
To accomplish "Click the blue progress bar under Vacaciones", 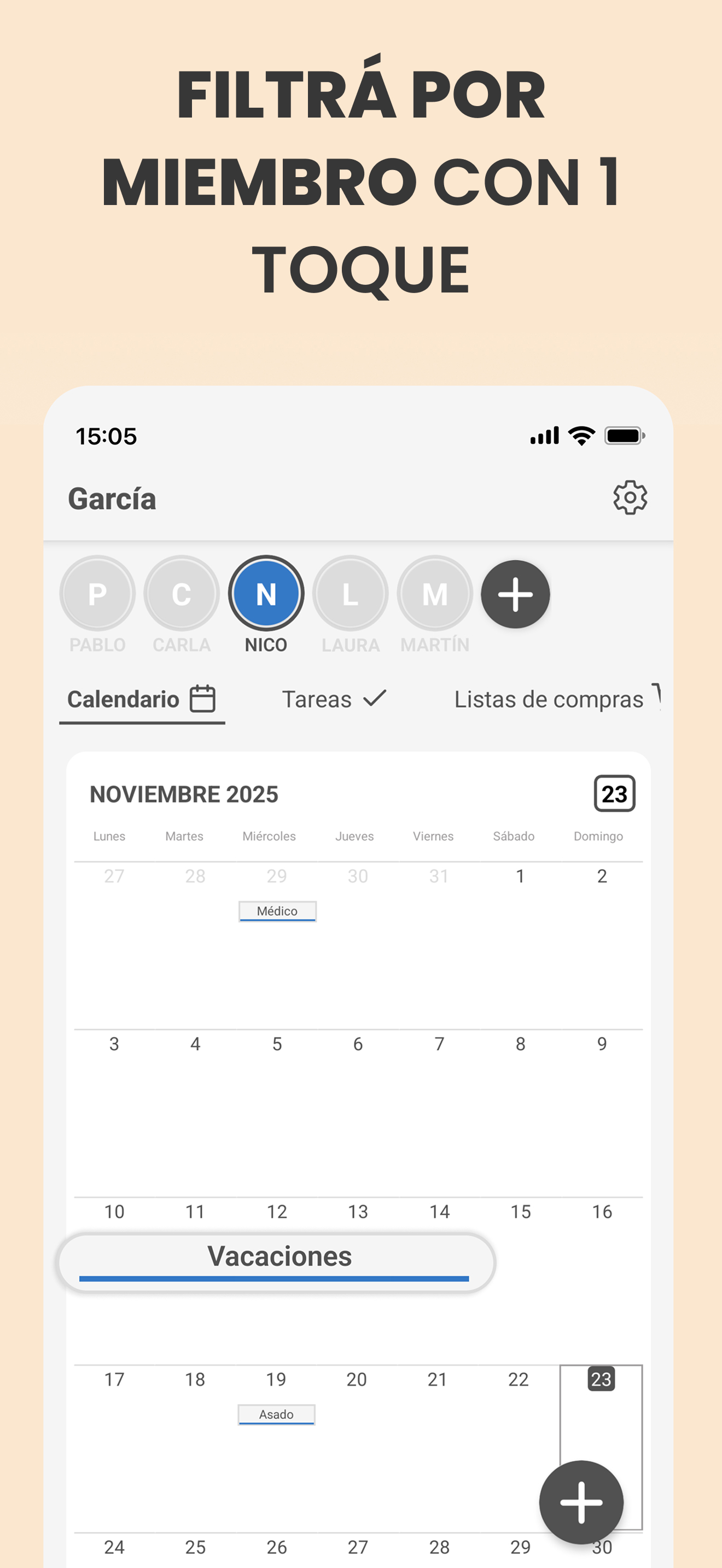I will coord(274,1277).
